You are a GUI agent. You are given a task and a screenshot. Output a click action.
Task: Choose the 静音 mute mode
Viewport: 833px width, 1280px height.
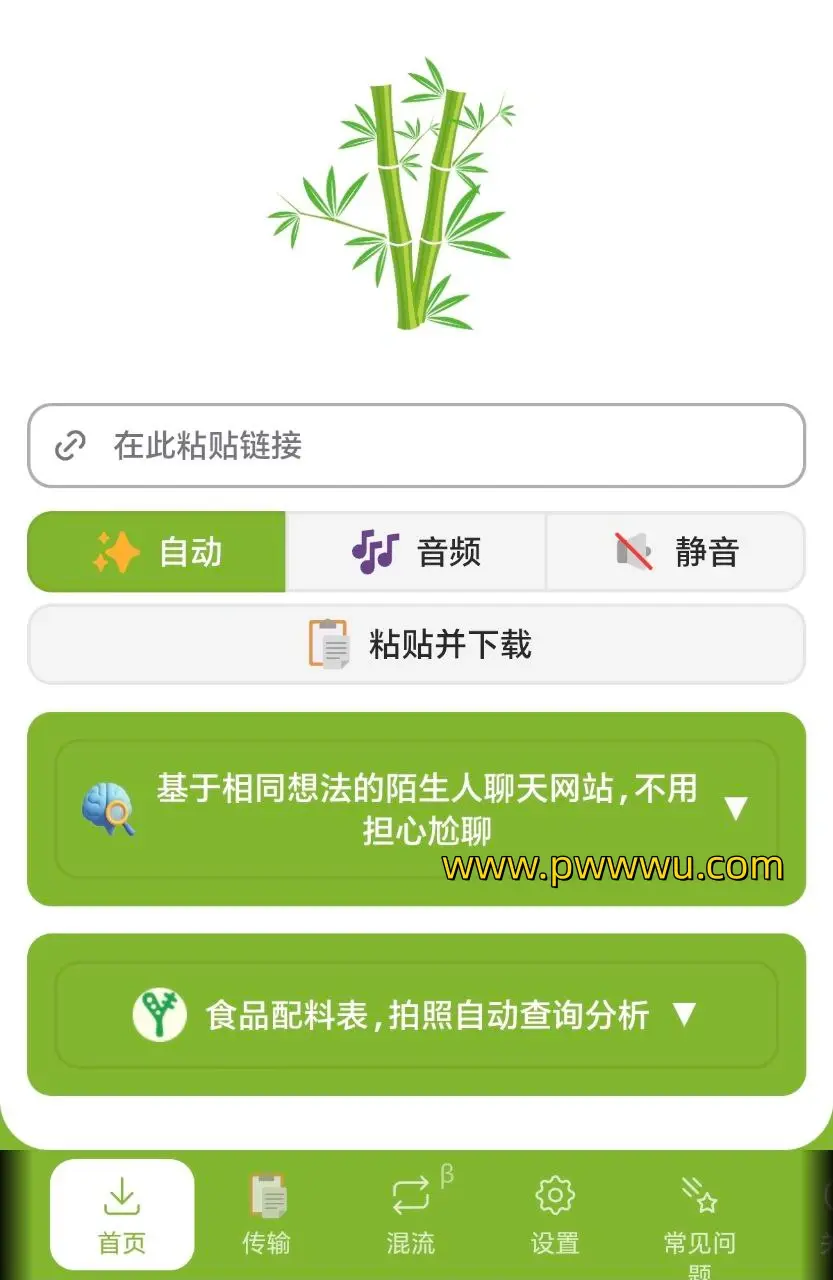tap(676, 552)
